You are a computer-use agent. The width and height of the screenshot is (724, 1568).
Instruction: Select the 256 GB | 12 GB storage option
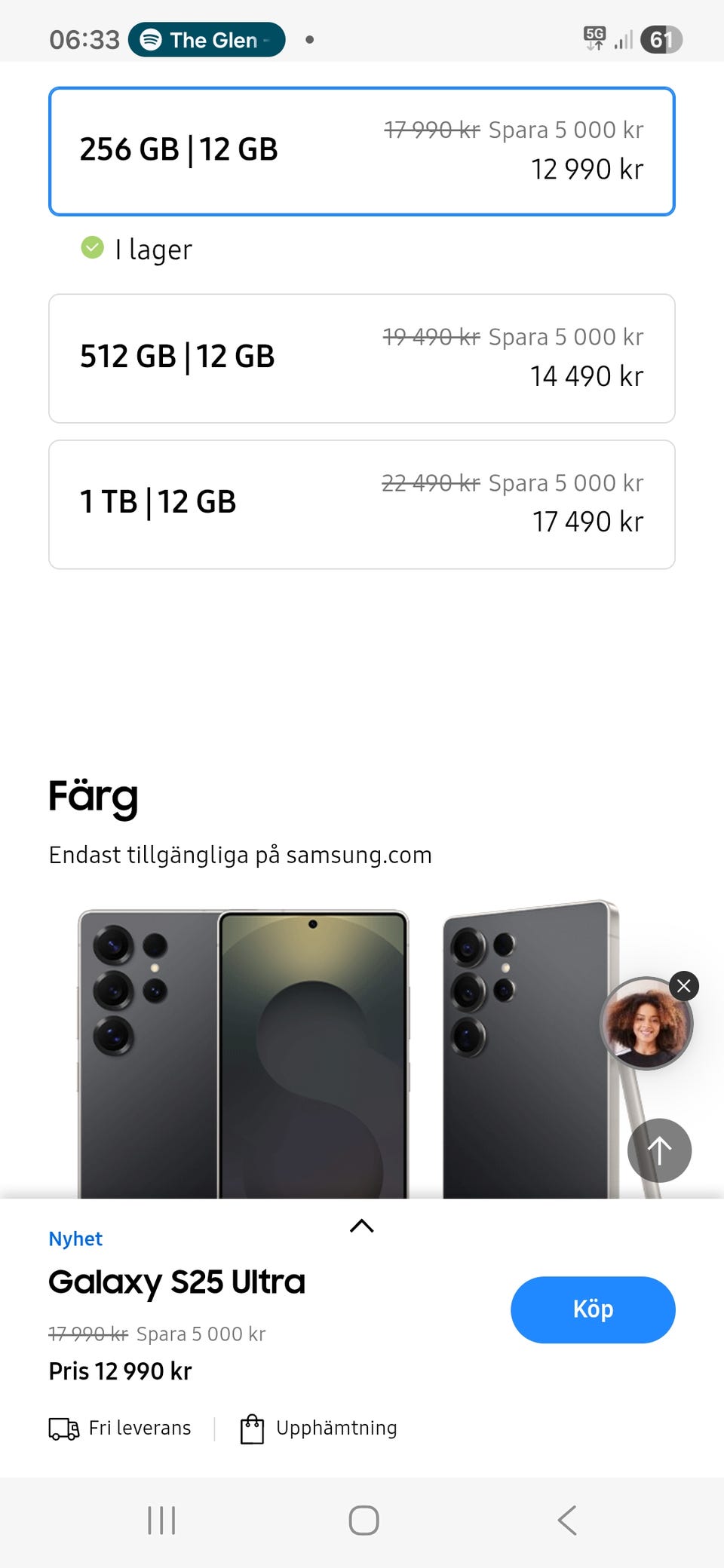pos(362,150)
